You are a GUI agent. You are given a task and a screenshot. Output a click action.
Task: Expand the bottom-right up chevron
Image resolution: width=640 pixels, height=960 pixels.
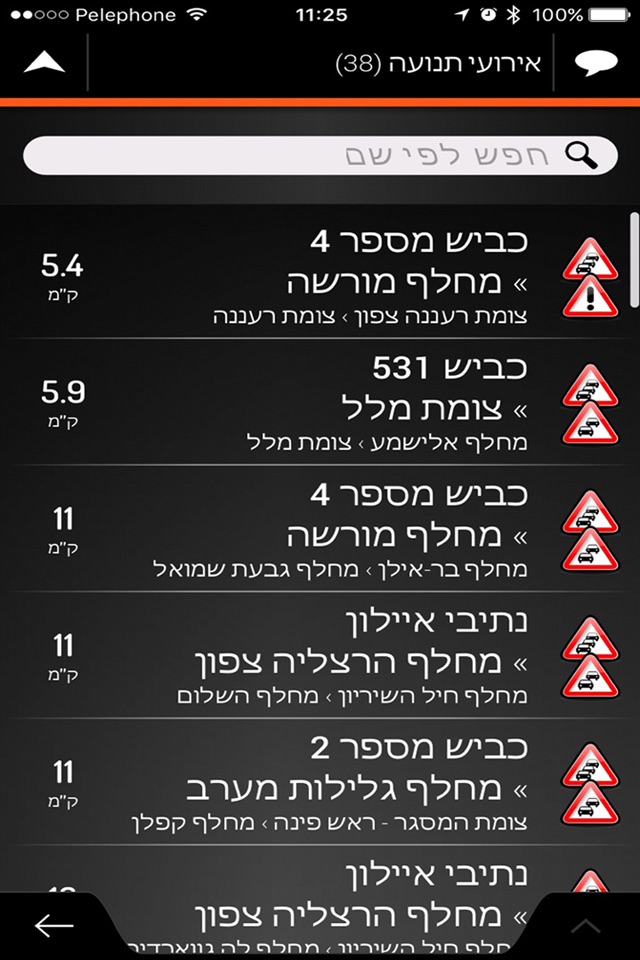coord(586,927)
